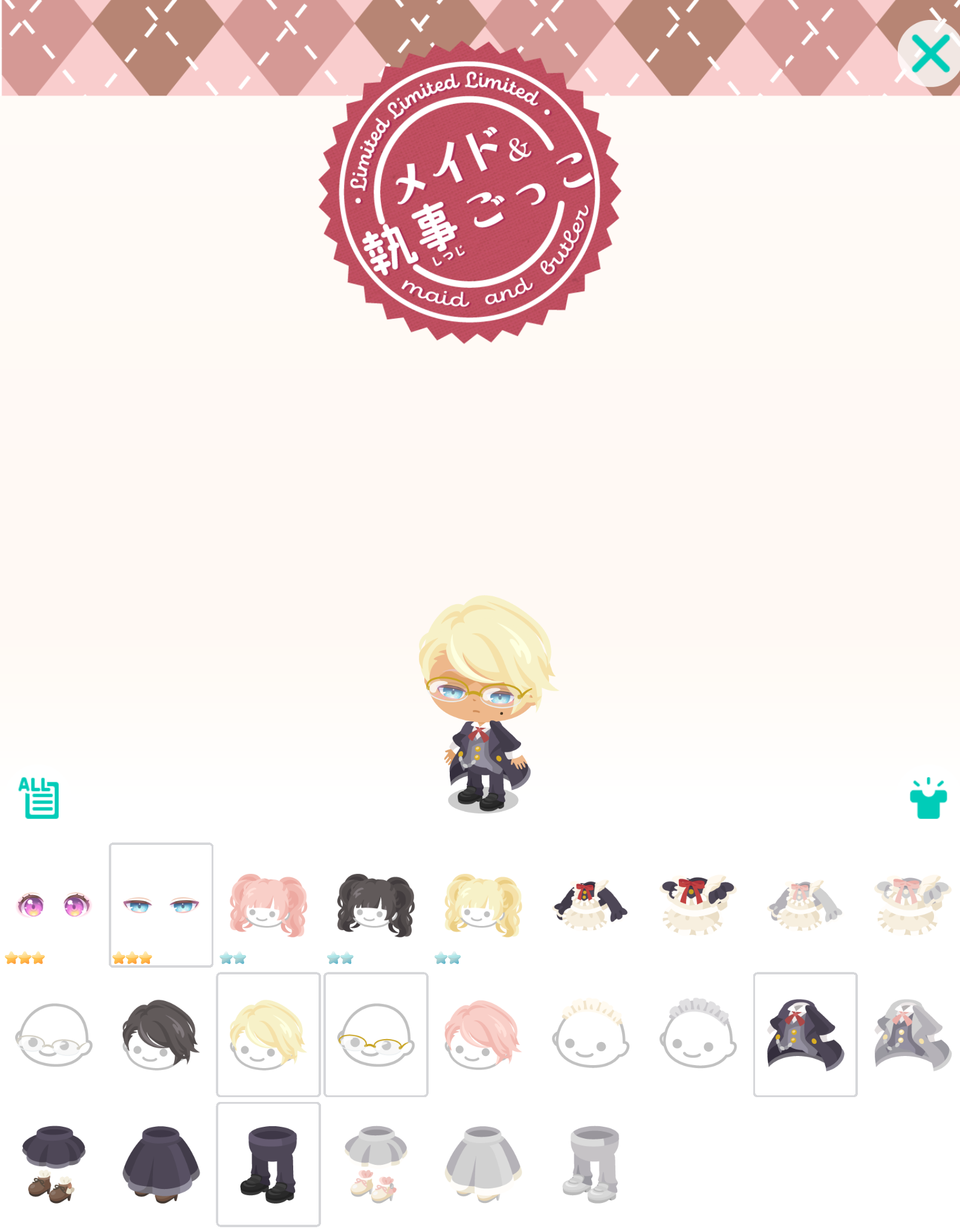960x1232 pixels.
Task: Select the dark butler tailcoat
Action: coord(805,1035)
